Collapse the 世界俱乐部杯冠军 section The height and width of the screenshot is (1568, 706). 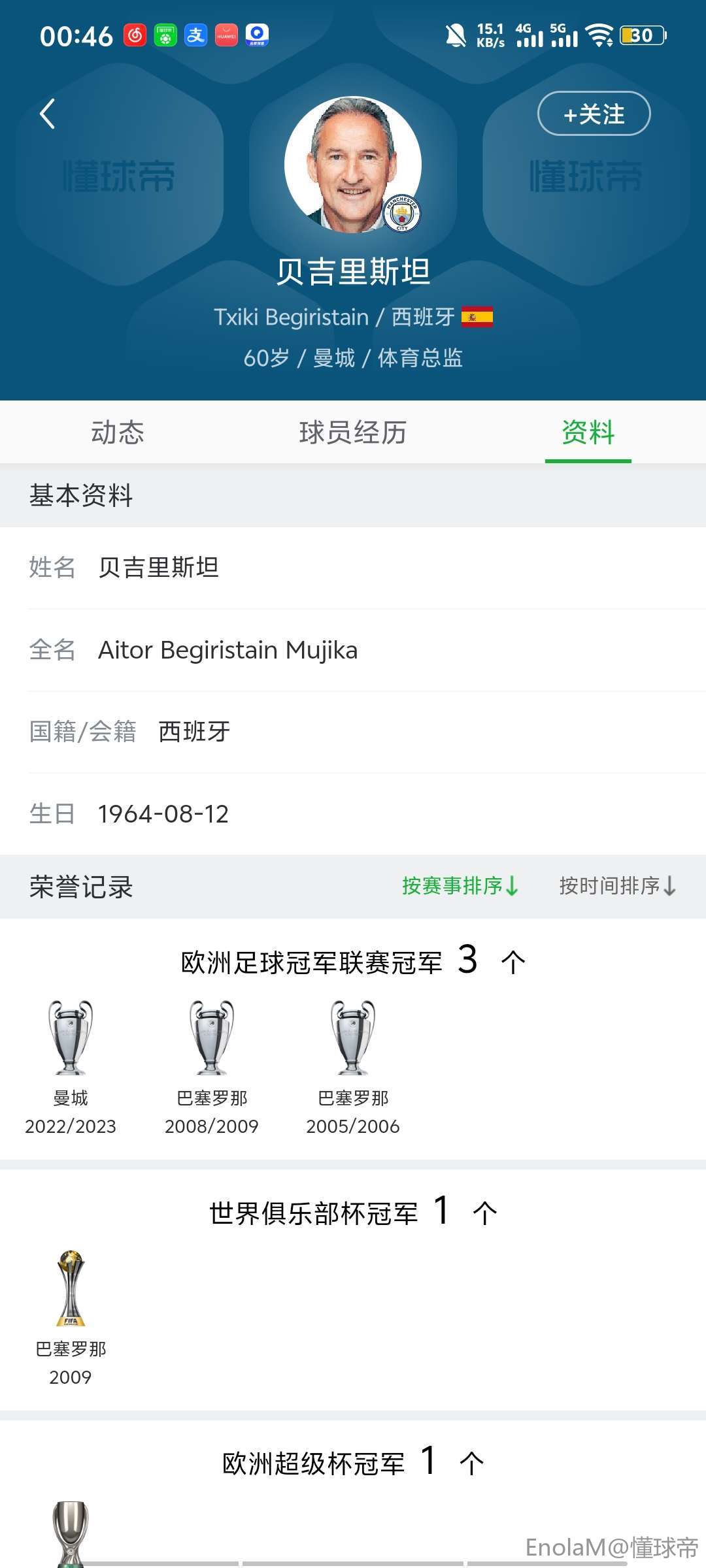tap(485, 1213)
